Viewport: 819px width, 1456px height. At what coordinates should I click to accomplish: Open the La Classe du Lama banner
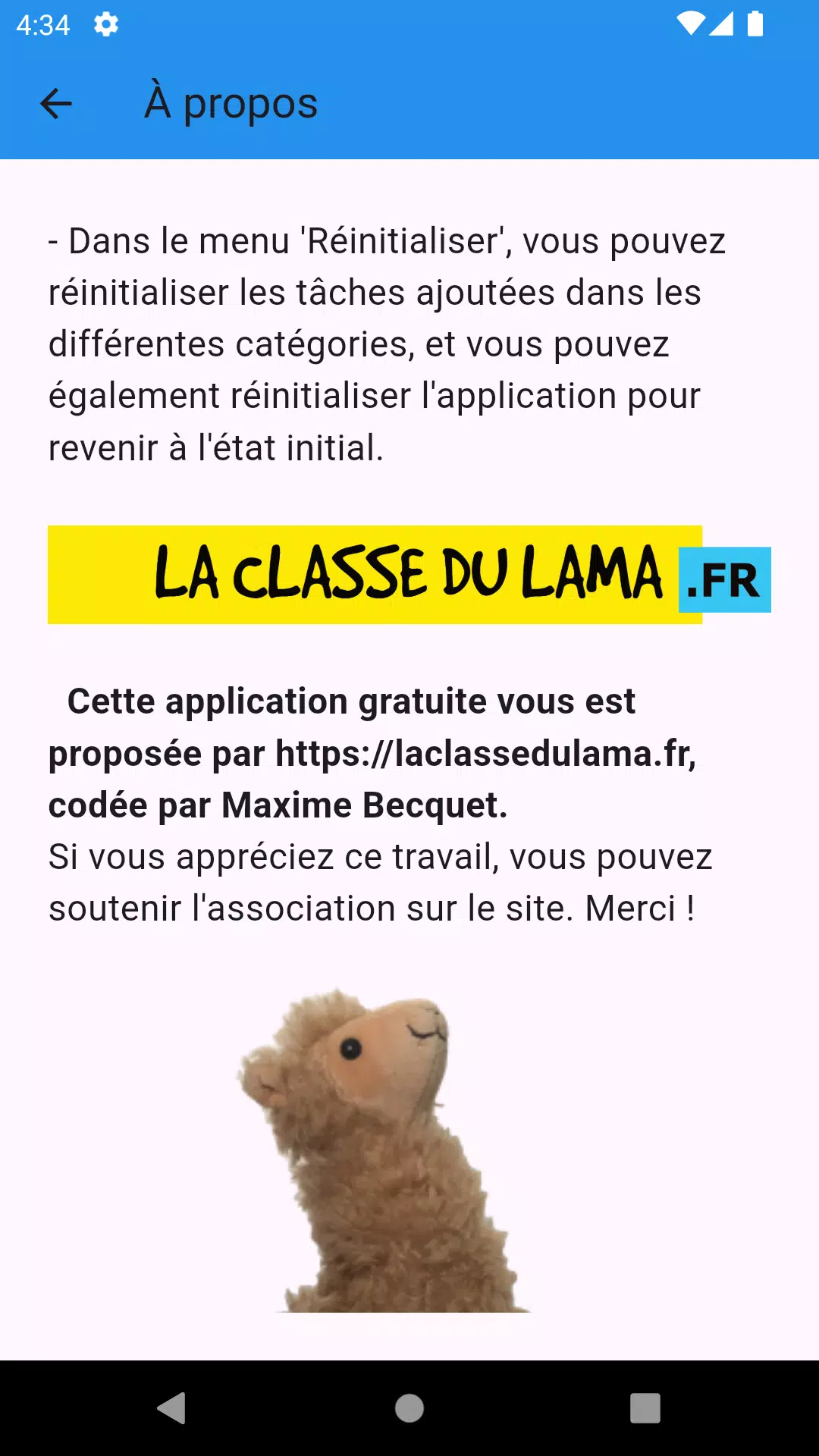coord(409,575)
